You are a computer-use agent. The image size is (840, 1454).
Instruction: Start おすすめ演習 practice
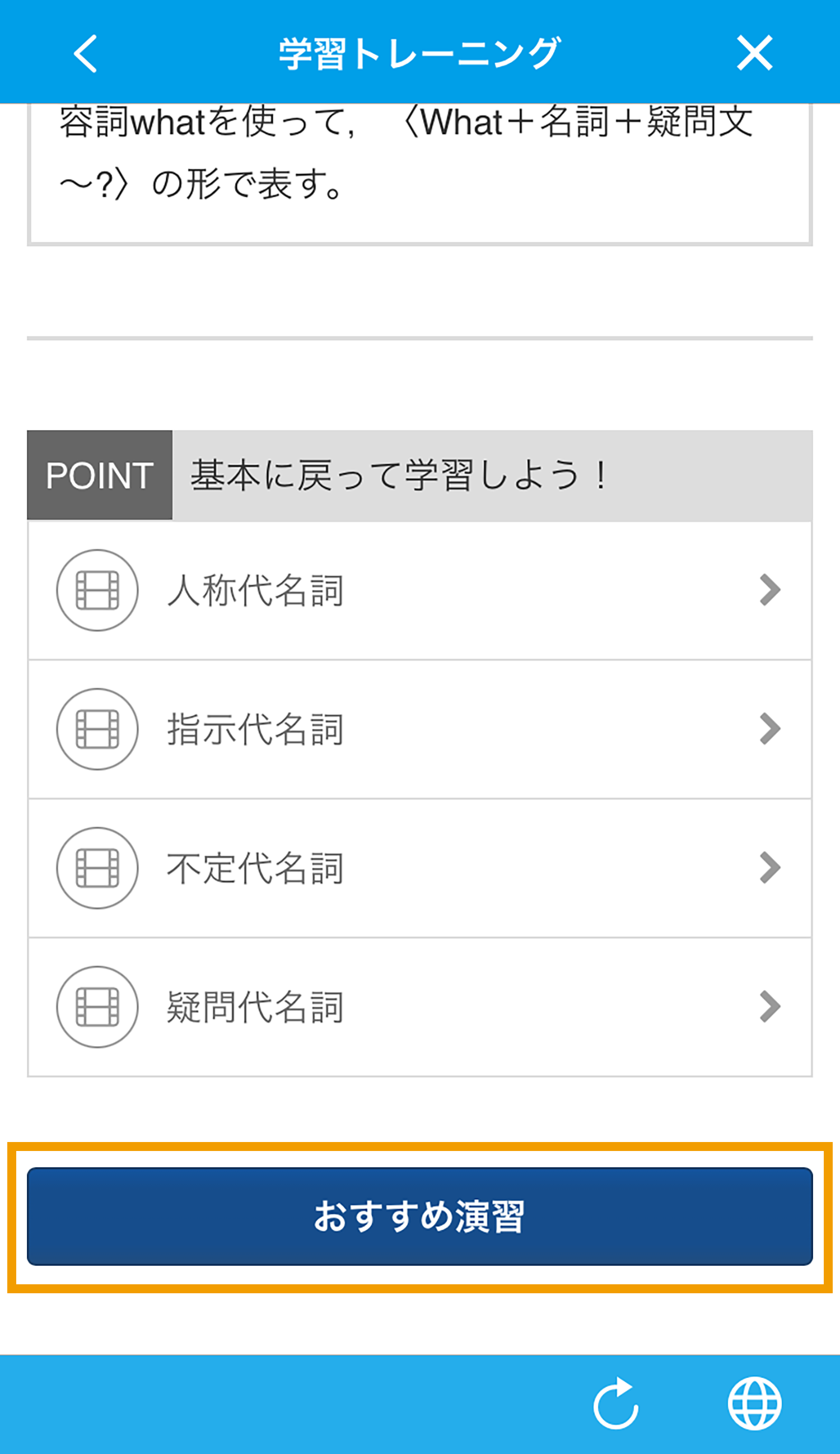point(420,1217)
